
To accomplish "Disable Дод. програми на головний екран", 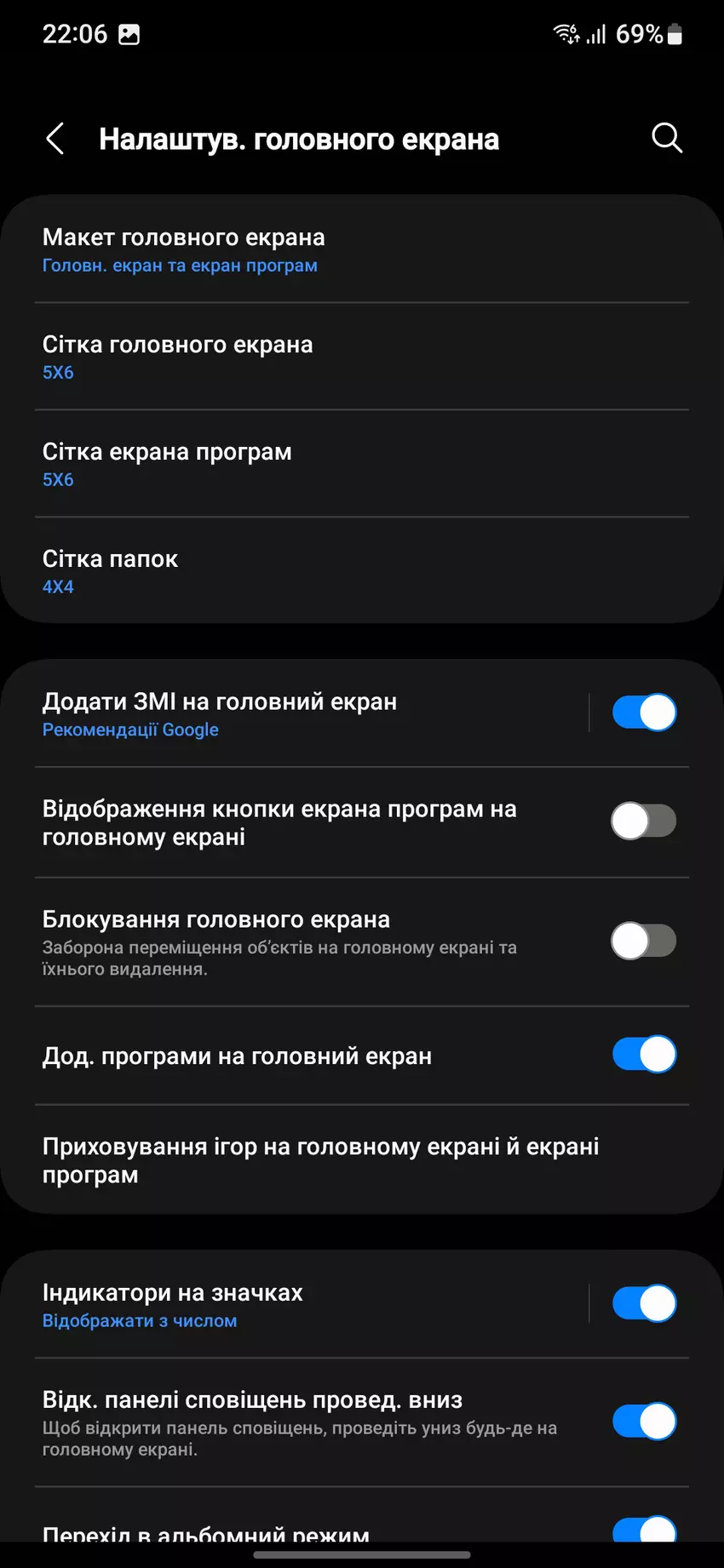I will (x=644, y=1055).
